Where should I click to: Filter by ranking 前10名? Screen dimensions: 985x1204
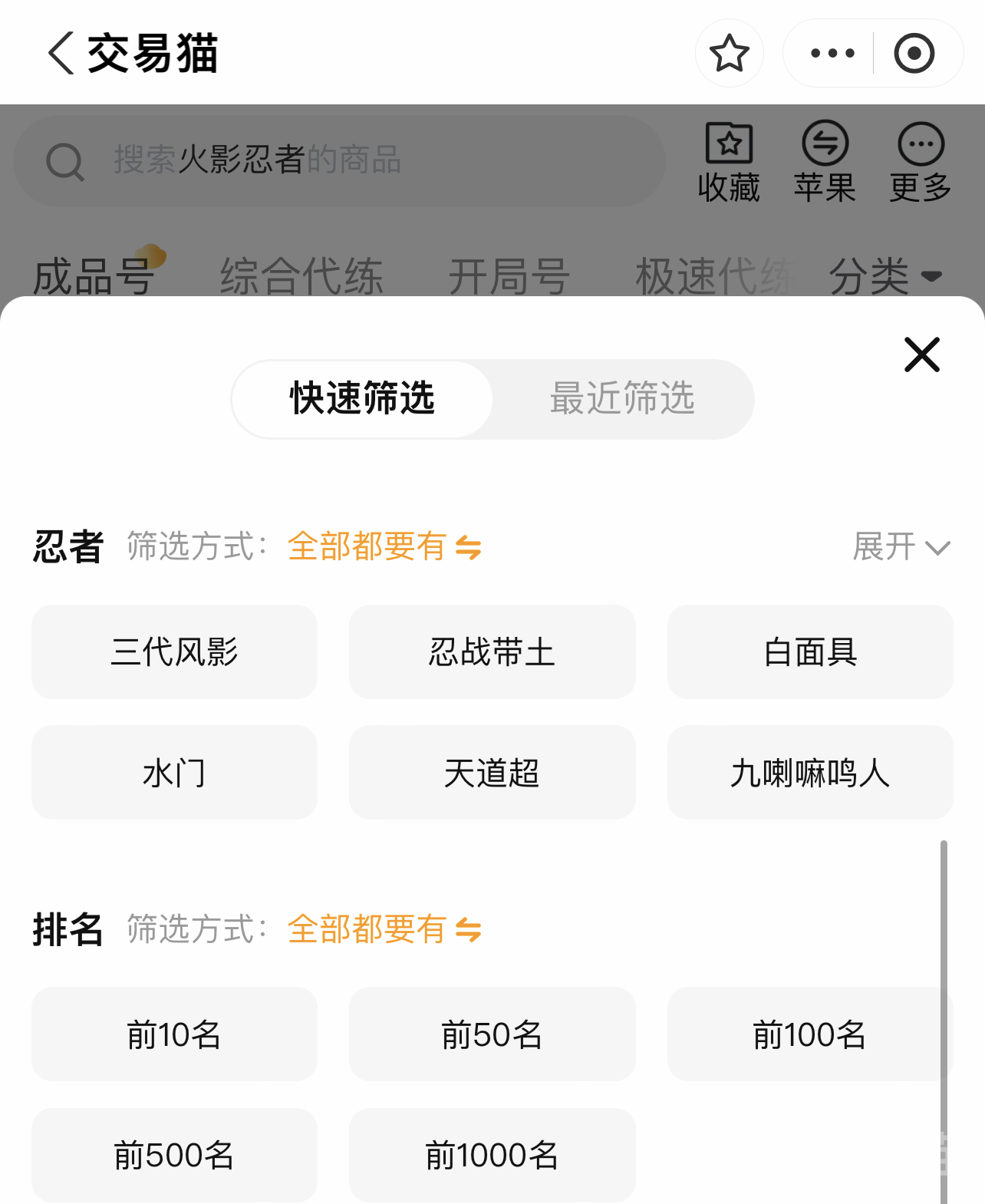[x=174, y=1034]
